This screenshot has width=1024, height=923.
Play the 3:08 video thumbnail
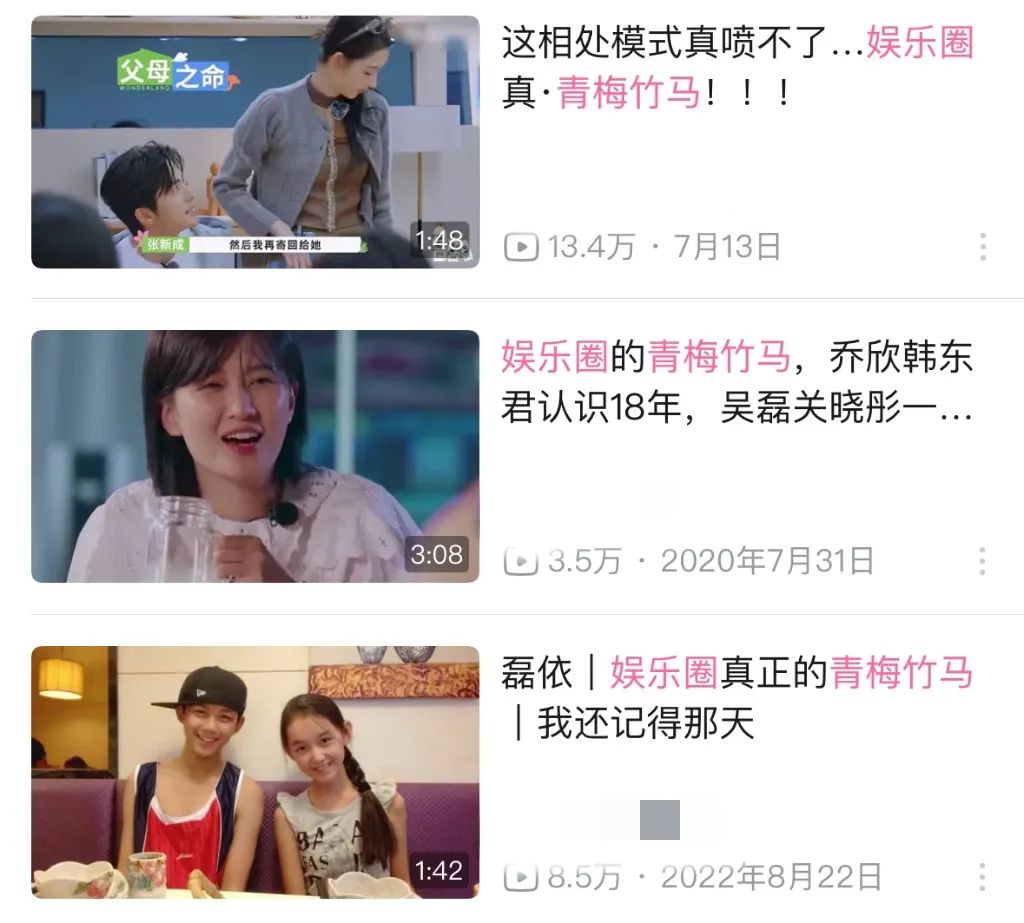coord(255,456)
